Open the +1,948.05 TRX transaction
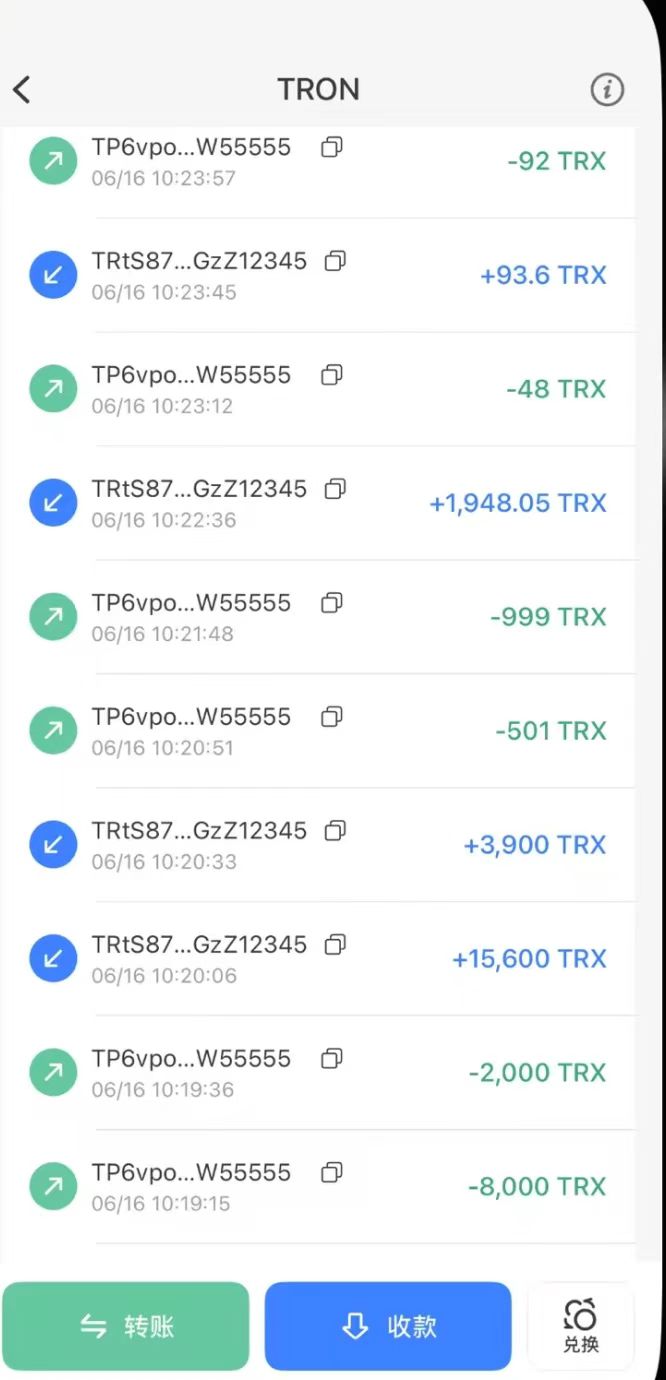The width and height of the screenshot is (666, 1380). click(x=318, y=503)
